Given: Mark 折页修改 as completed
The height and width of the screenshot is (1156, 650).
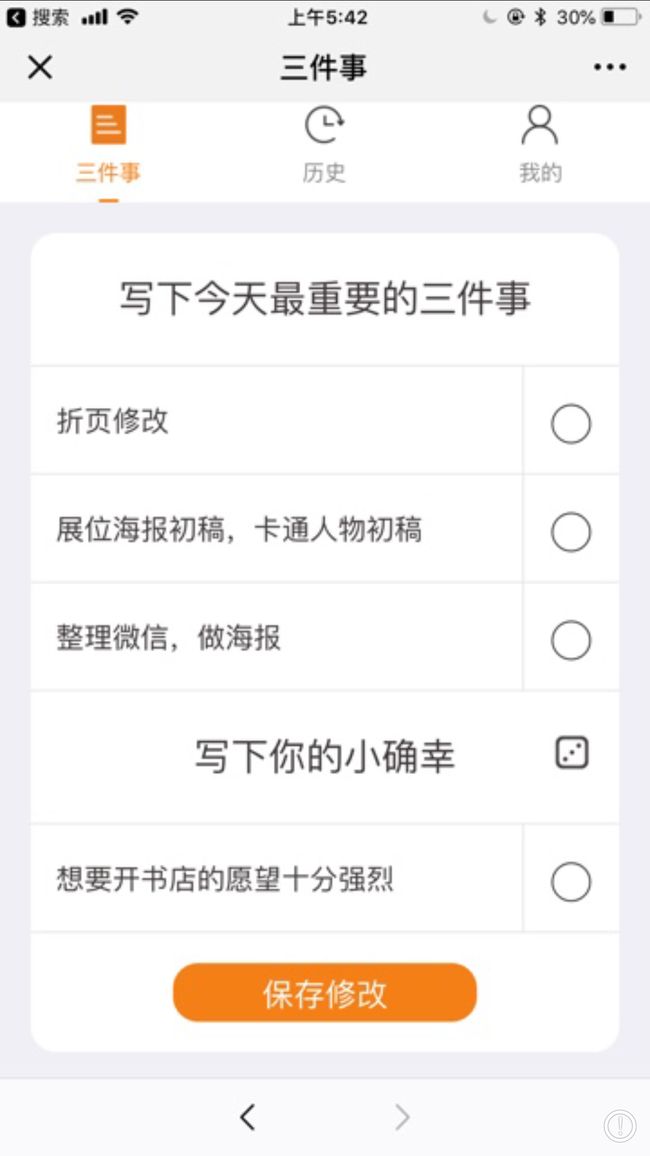Looking at the screenshot, I should coord(571,425).
